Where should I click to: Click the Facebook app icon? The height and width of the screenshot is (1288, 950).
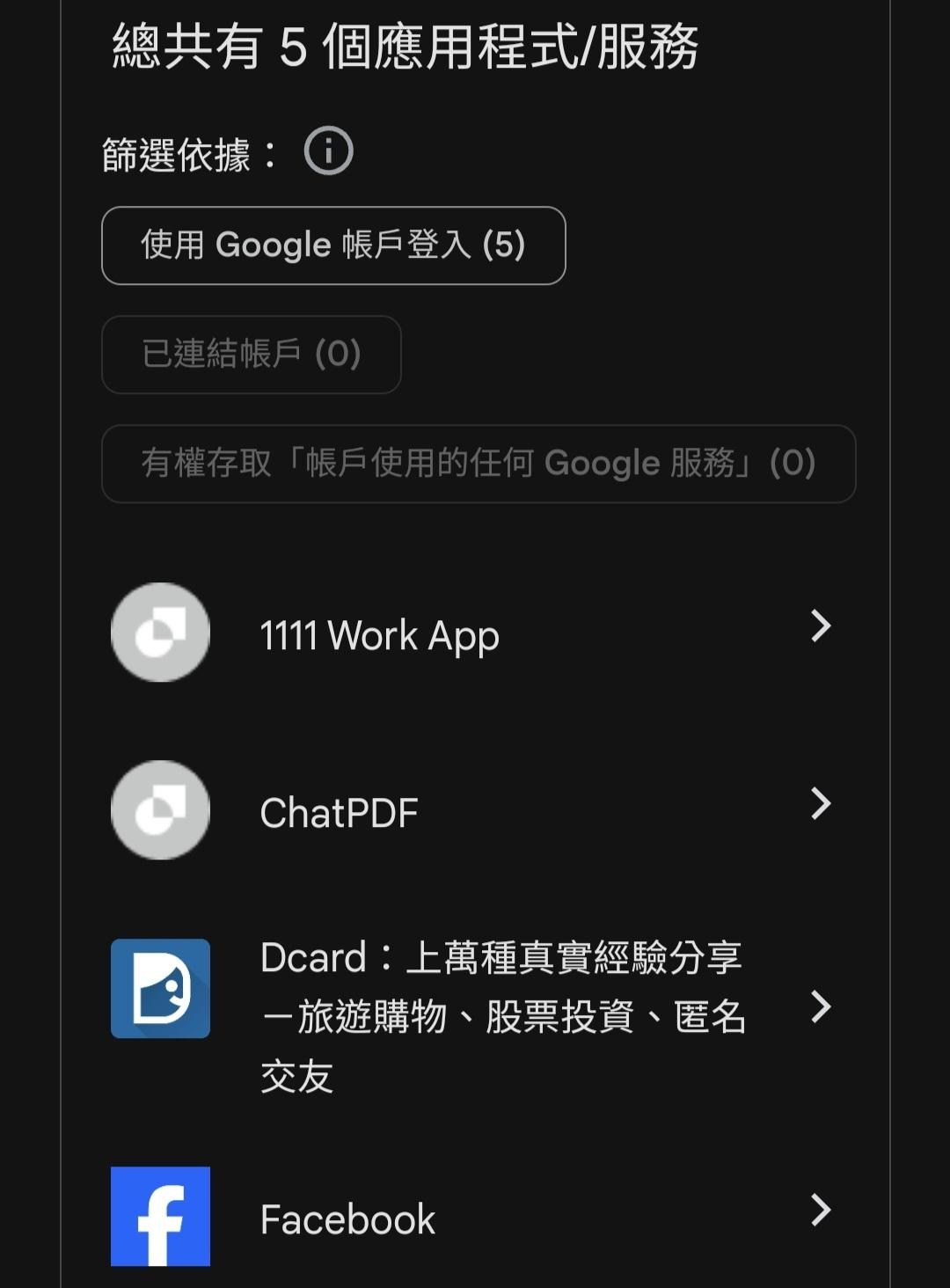[159, 1218]
